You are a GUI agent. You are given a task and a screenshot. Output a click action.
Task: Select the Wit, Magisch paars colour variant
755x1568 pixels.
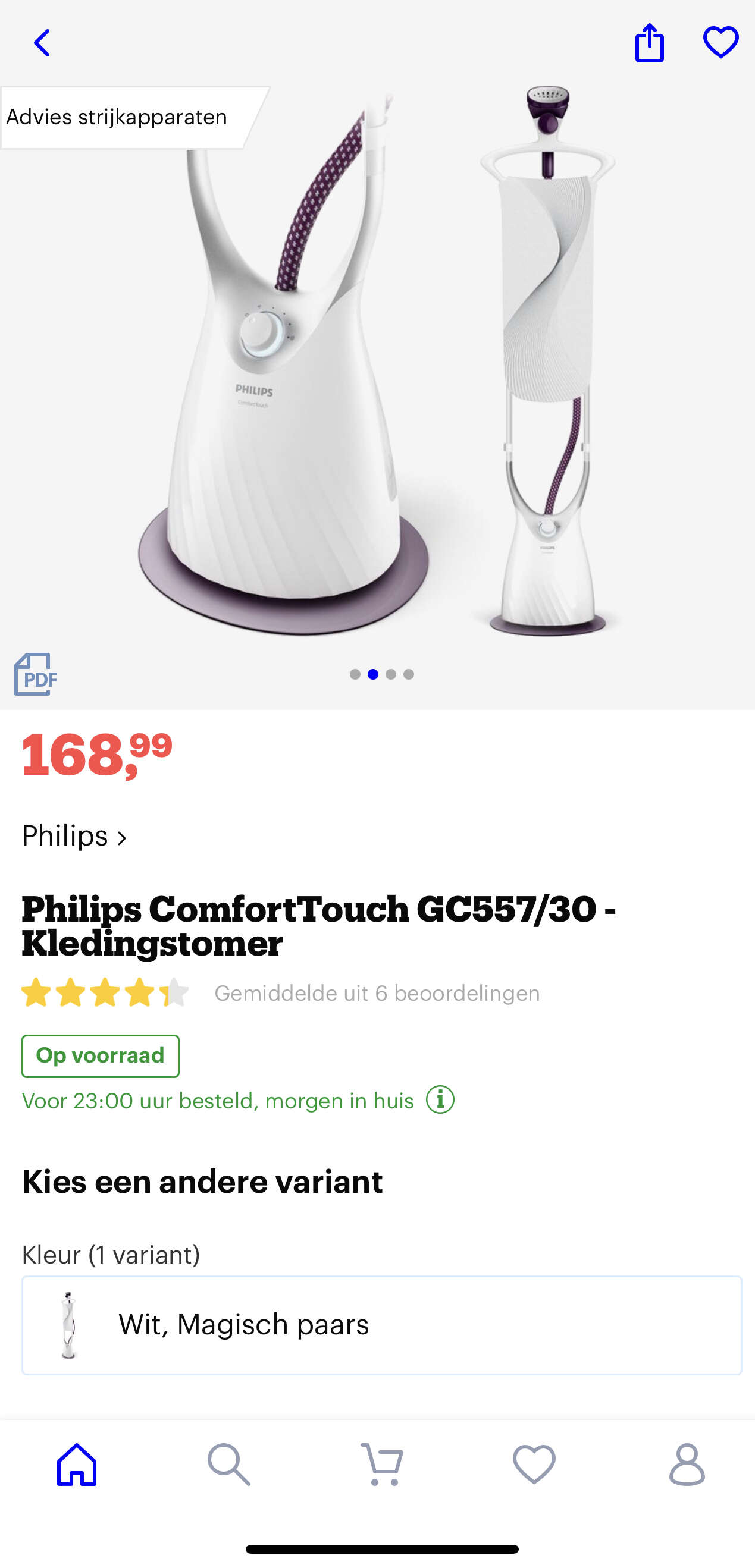click(x=382, y=1325)
